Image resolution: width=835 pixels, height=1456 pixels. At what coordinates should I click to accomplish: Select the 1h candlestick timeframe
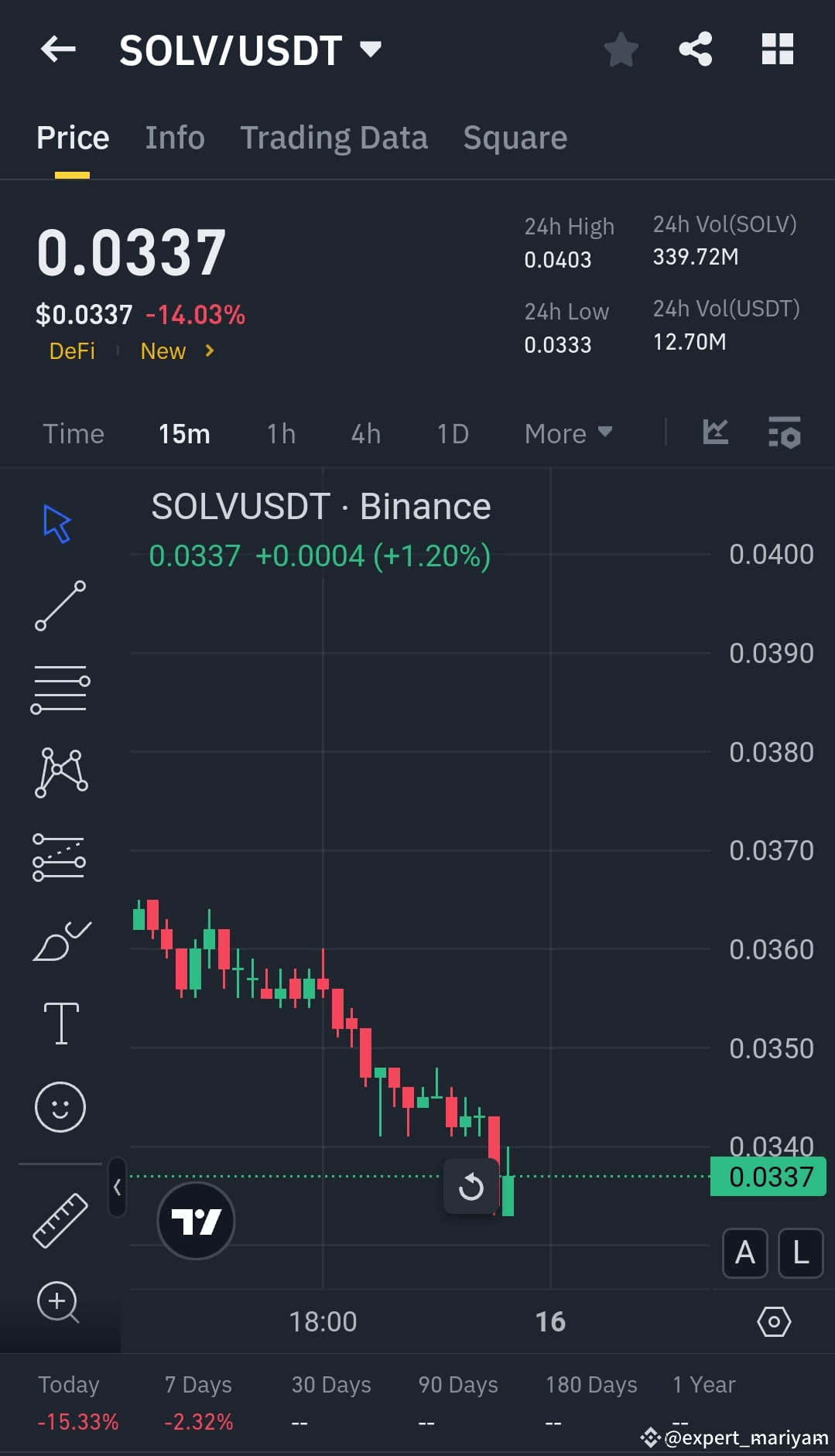(x=280, y=433)
